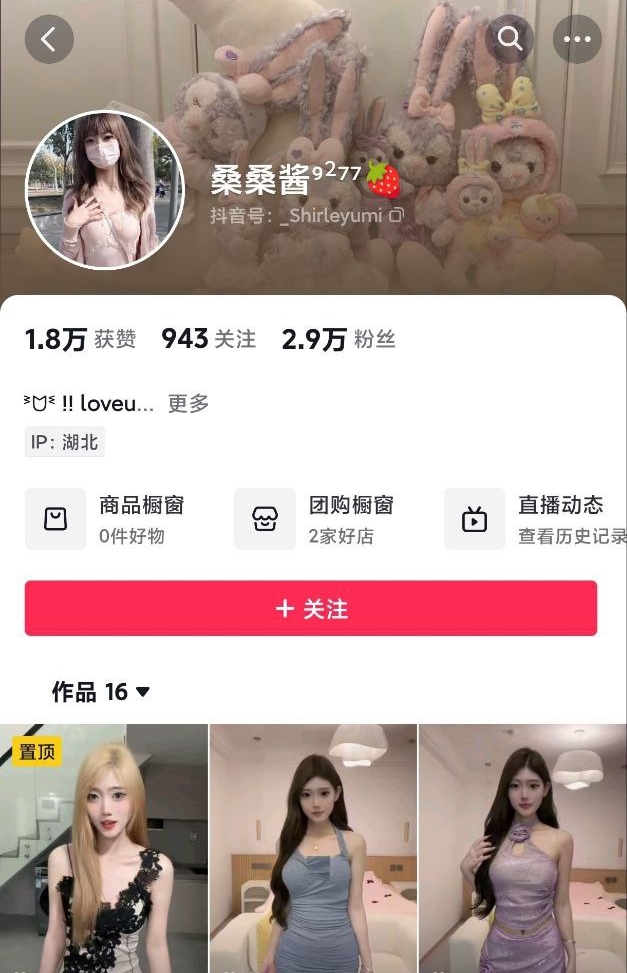Open the three-dot overflow menu

[x=577, y=40]
